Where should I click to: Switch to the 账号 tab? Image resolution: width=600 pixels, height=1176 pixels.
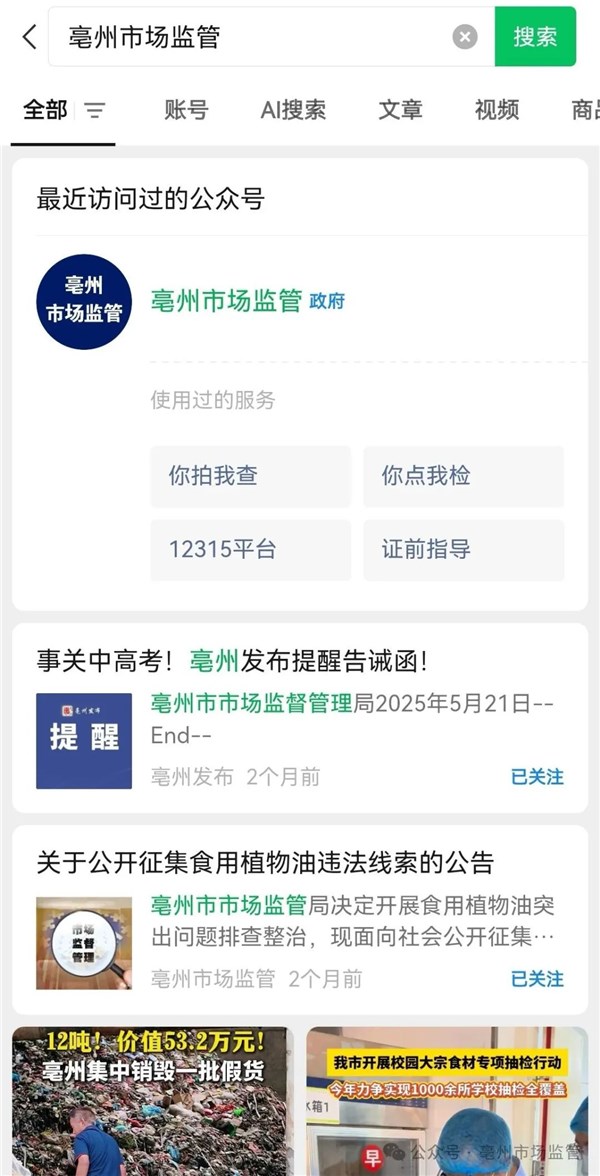pyautogui.click(x=186, y=110)
